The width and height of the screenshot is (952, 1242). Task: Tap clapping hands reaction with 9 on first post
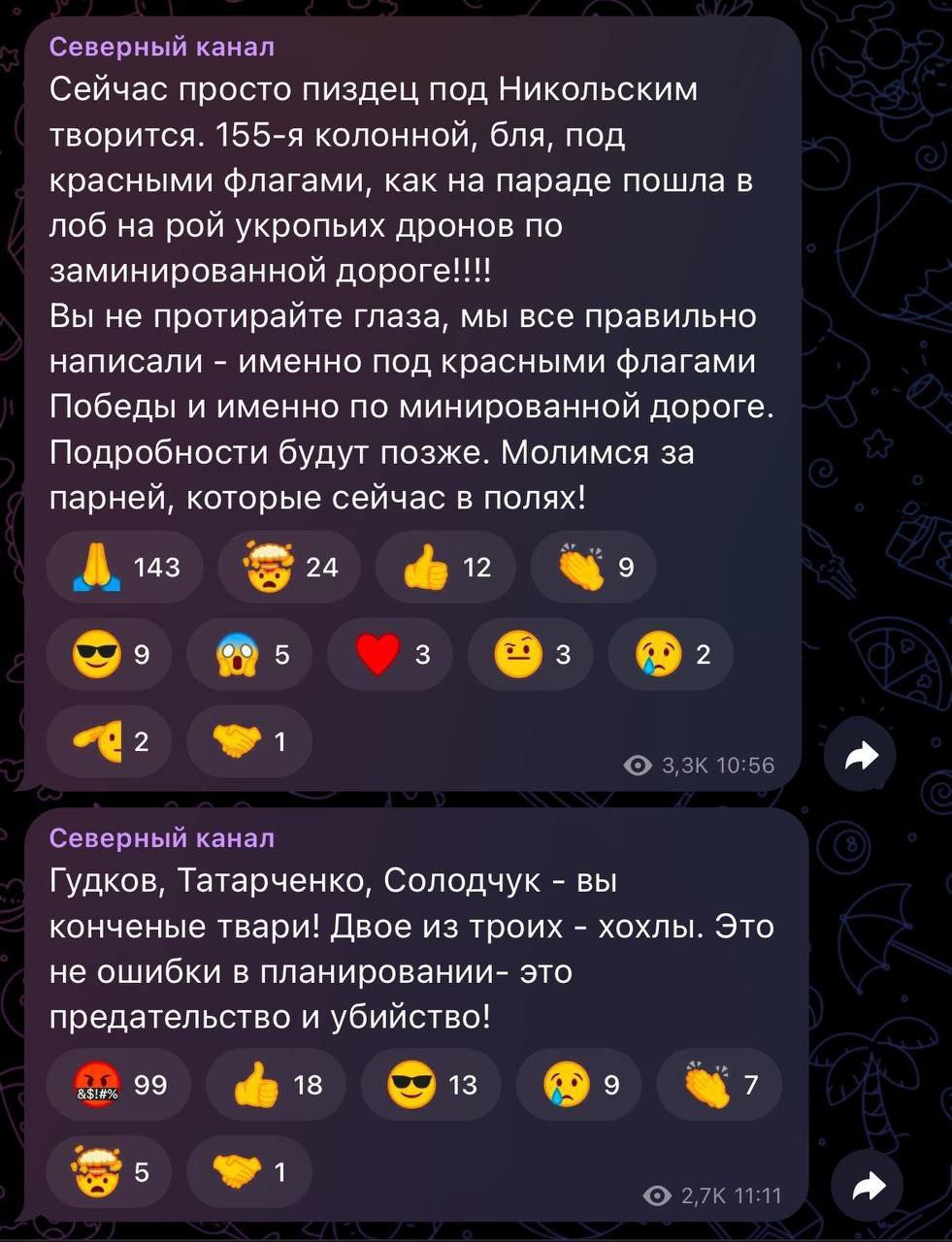pos(593,568)
